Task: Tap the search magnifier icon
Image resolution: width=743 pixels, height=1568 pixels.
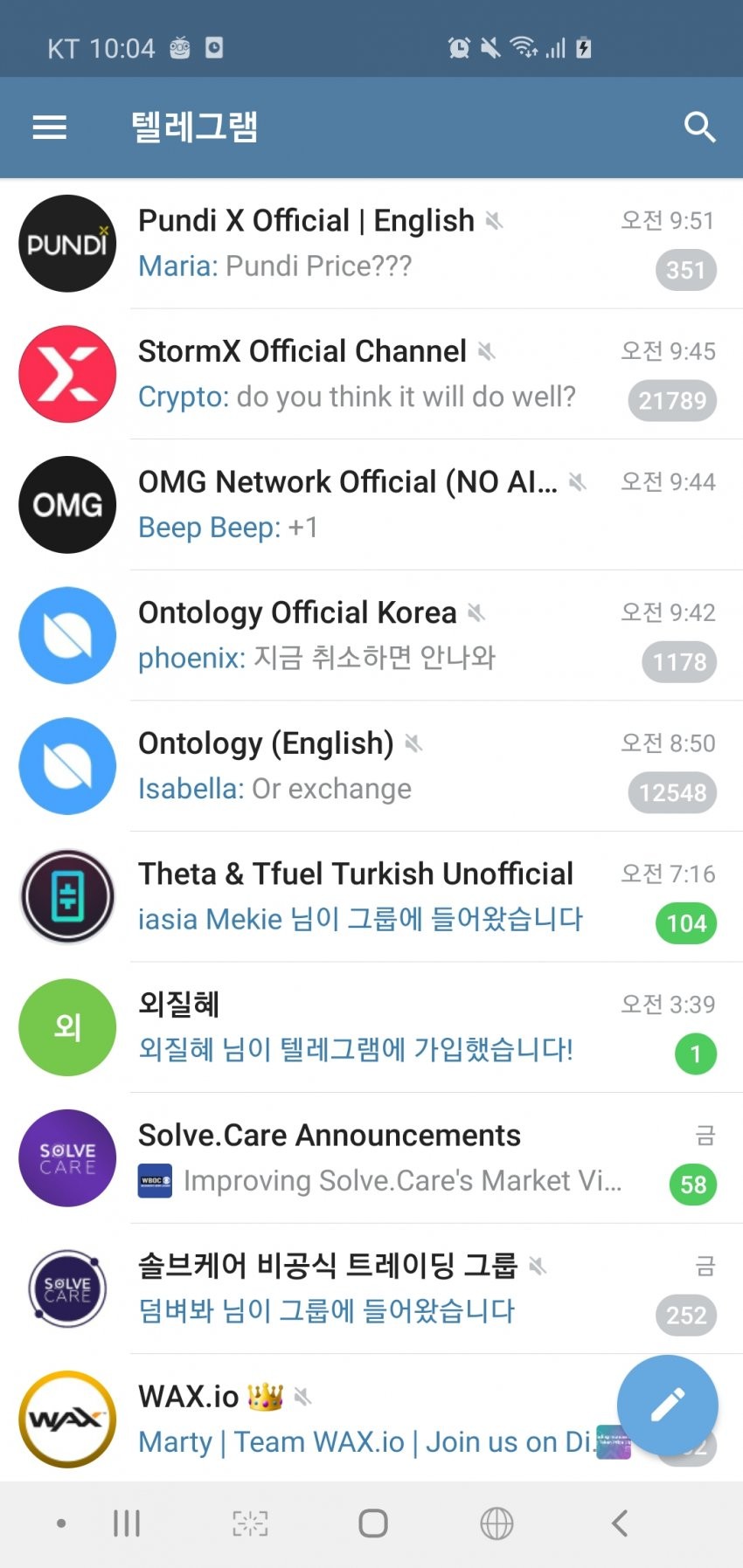Action: pyautogui.click(x=699, y=128)
